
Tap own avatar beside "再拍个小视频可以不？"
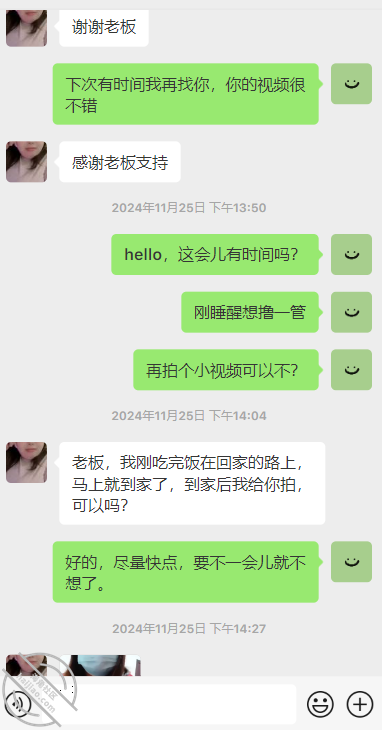(x=351, y=370)
